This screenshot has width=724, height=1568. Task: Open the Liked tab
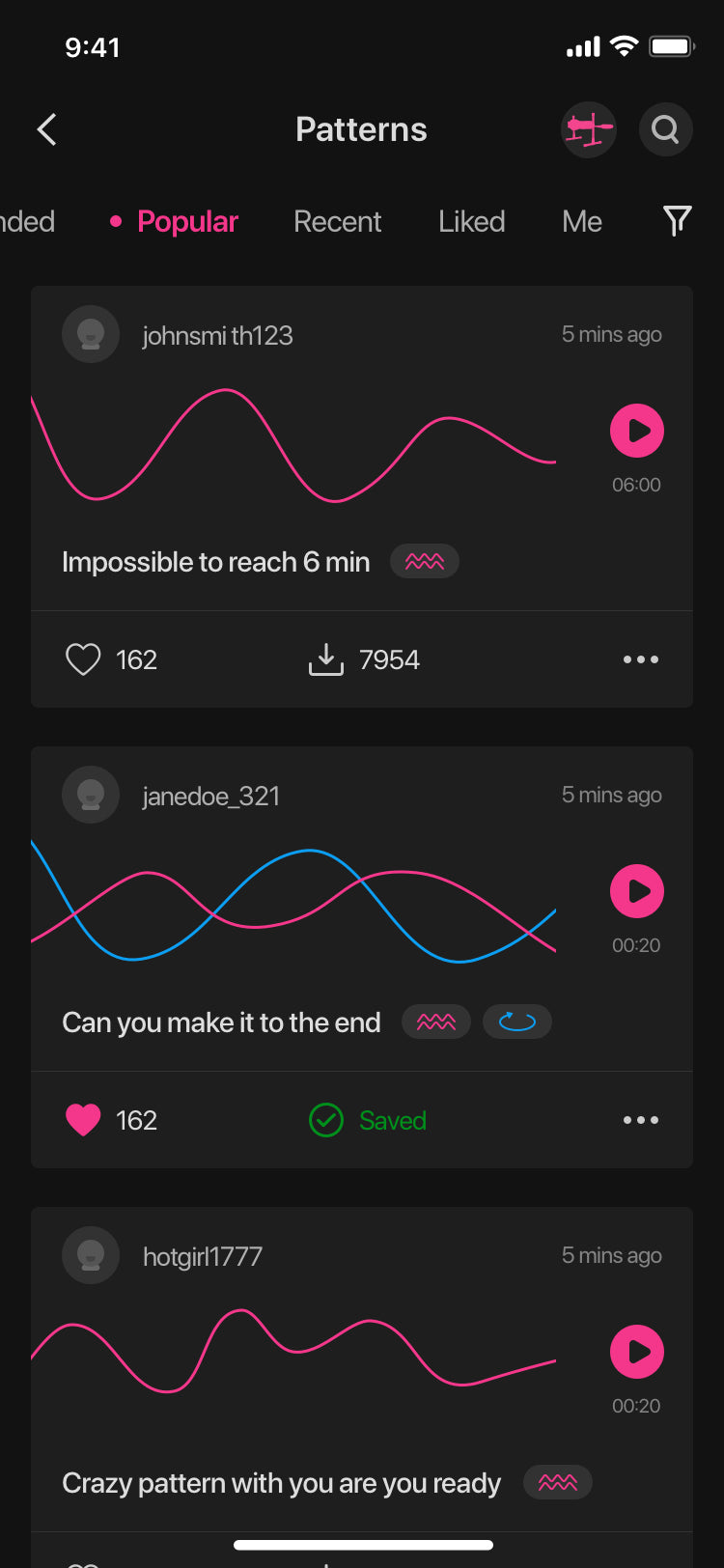click(471, 221)
